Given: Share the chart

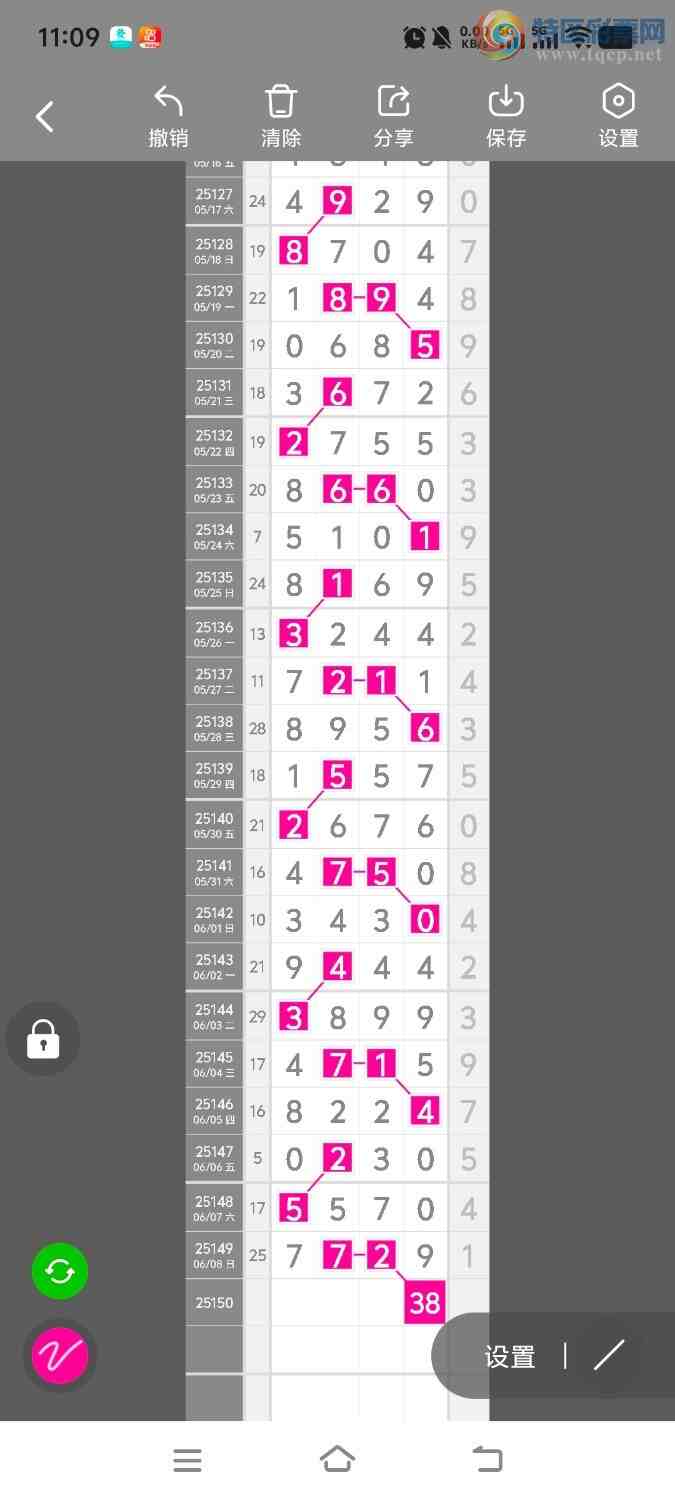Looking at the screenshot, I should (x=394, y=116).
